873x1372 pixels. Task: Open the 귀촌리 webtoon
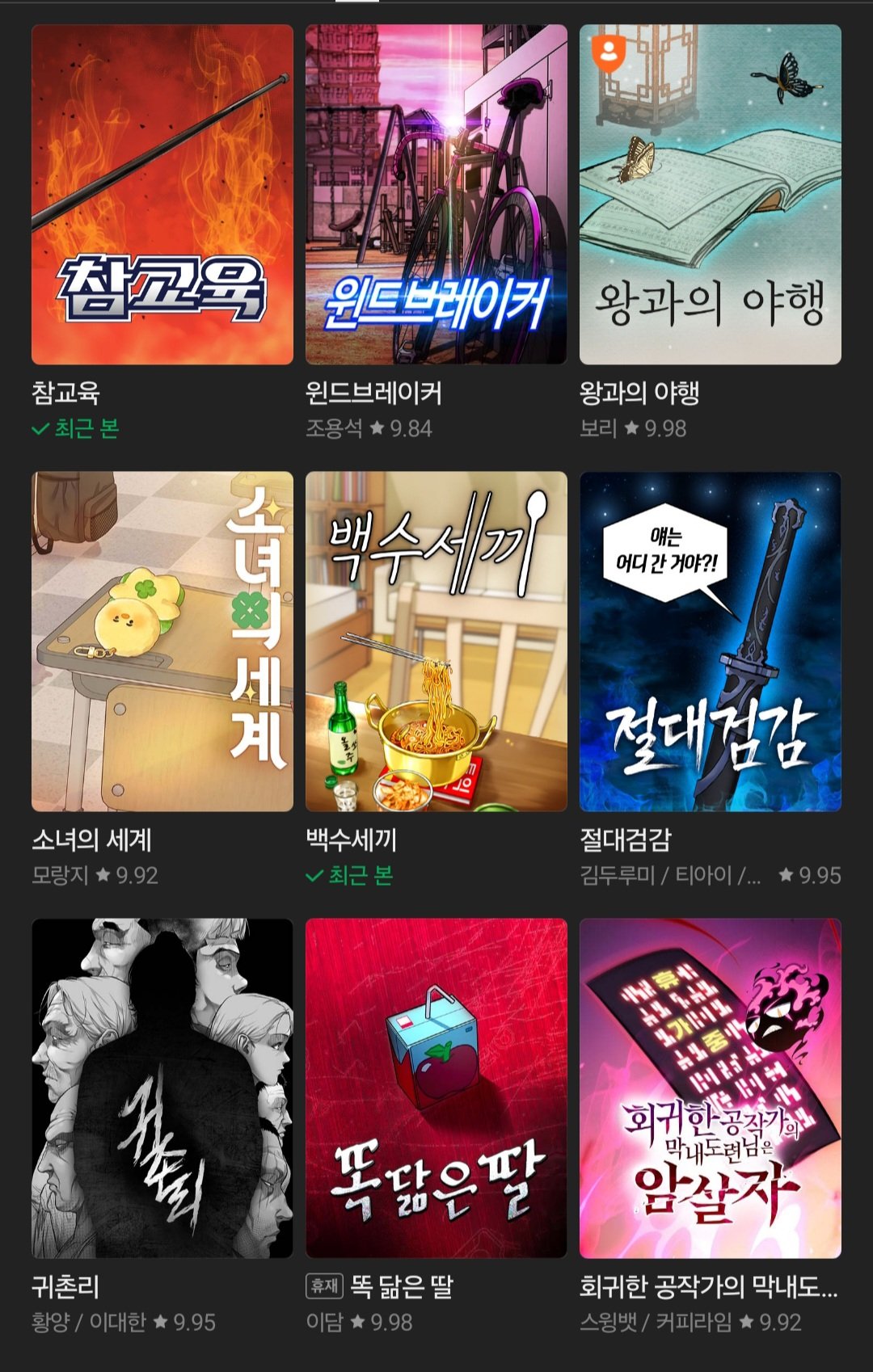click(x=162, y=1088)
